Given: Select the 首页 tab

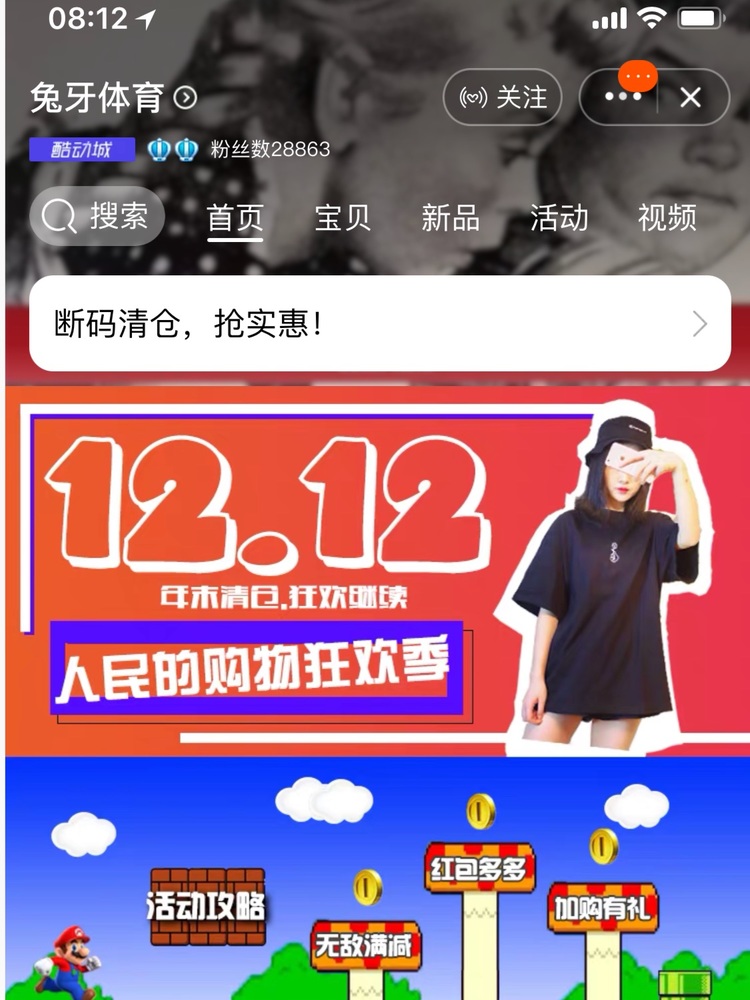Looking at the screenshot, I should 235,218.
